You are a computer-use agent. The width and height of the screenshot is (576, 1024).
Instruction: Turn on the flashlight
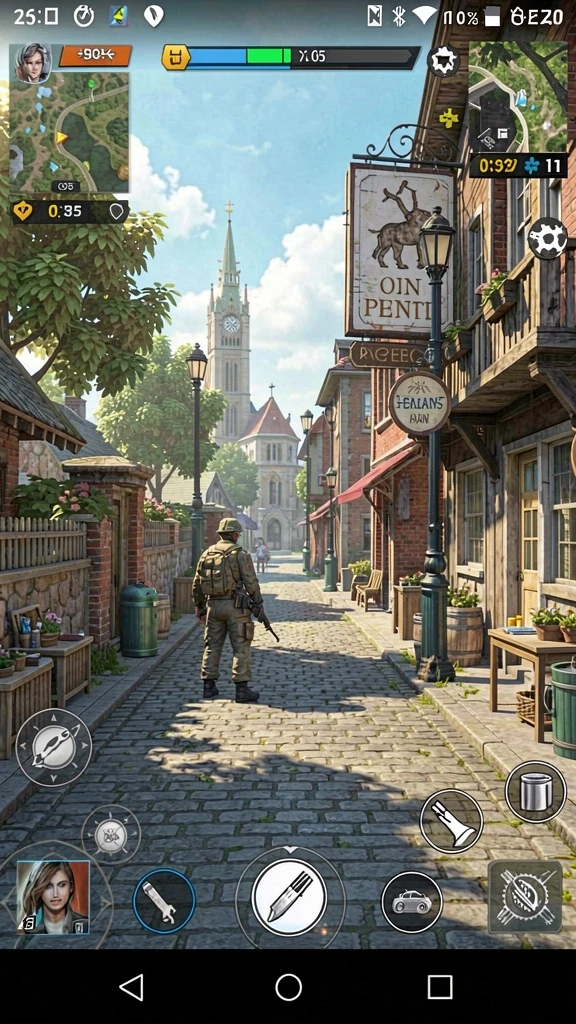point(451,821)
